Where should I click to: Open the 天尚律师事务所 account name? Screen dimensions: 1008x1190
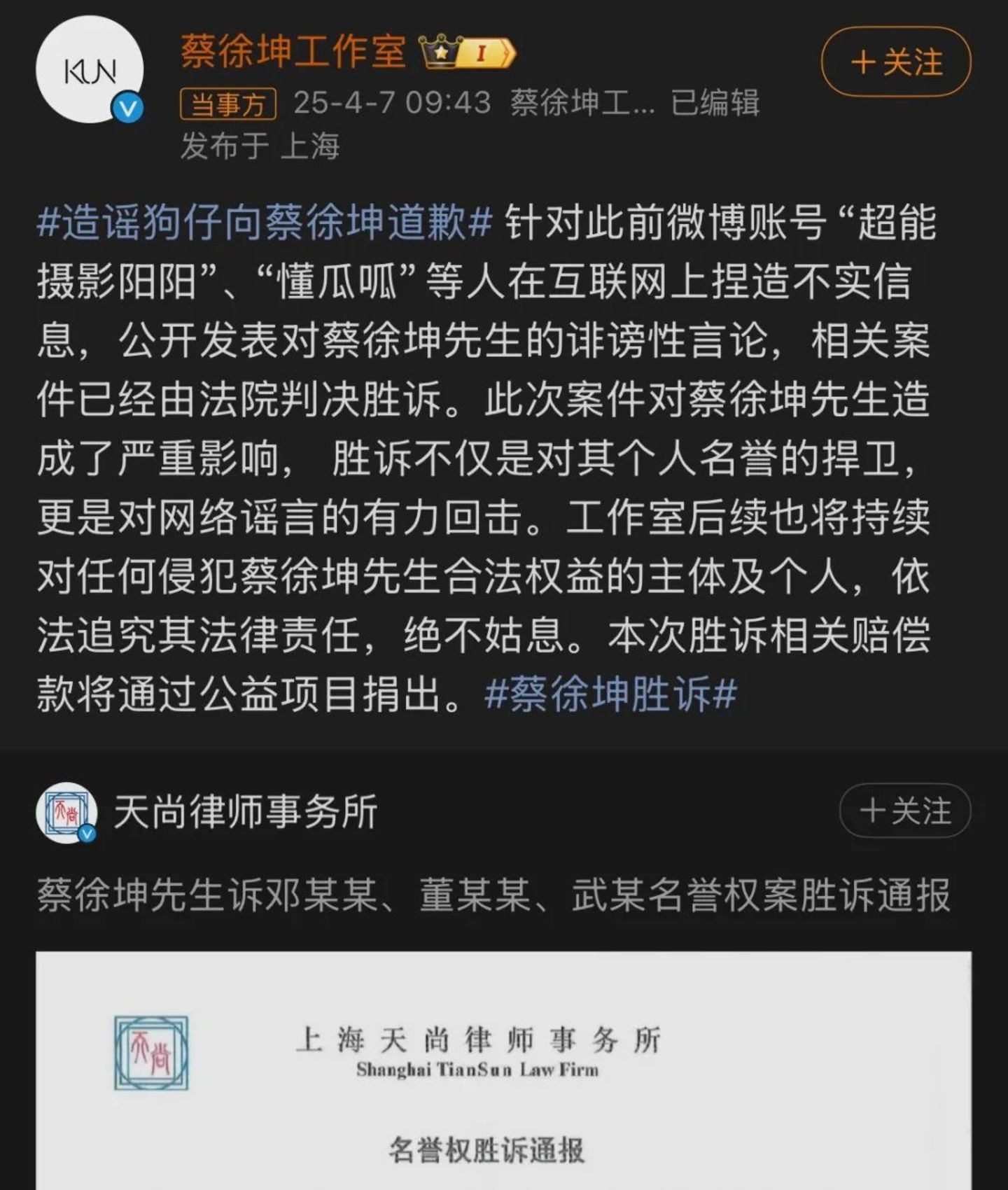point(246,811)
